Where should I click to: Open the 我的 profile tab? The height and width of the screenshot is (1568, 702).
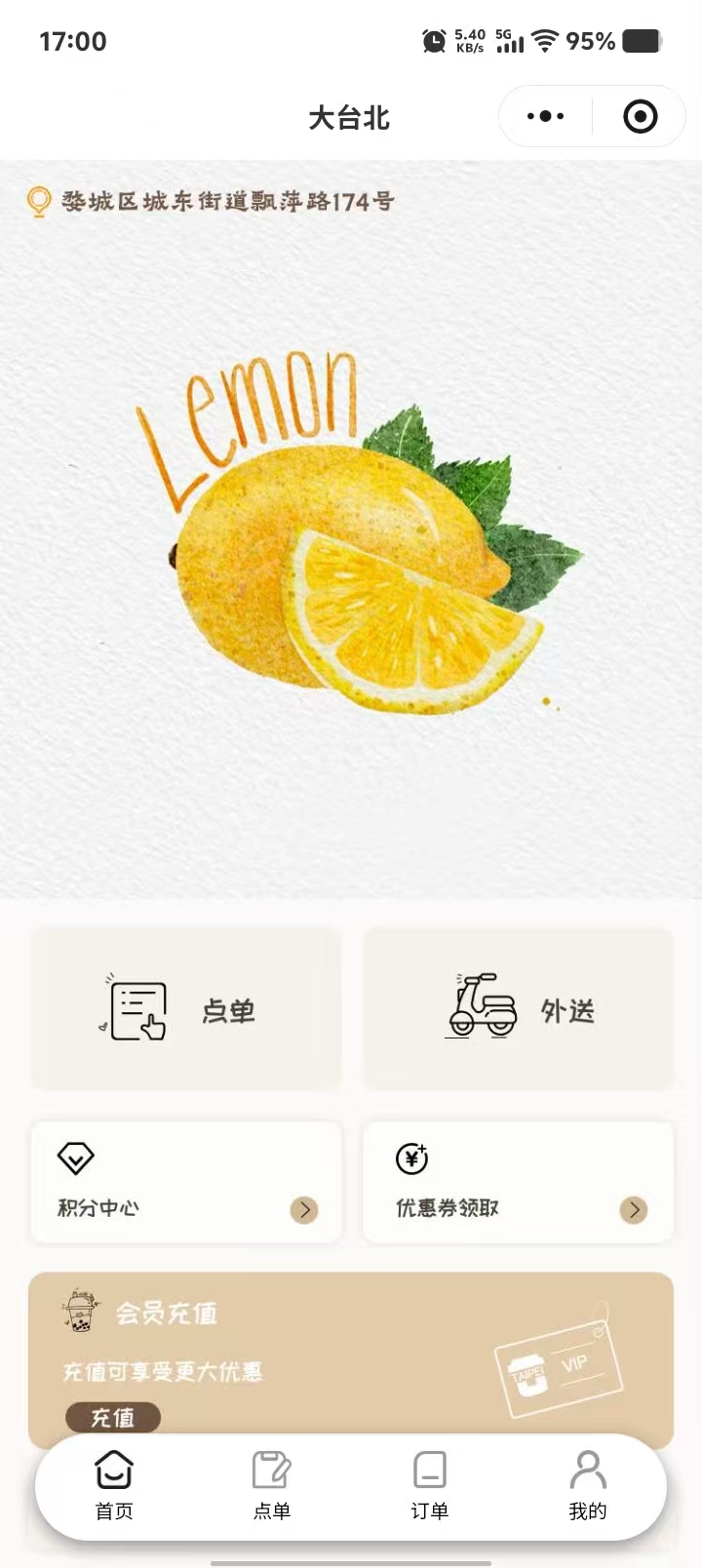[587, 1485]
